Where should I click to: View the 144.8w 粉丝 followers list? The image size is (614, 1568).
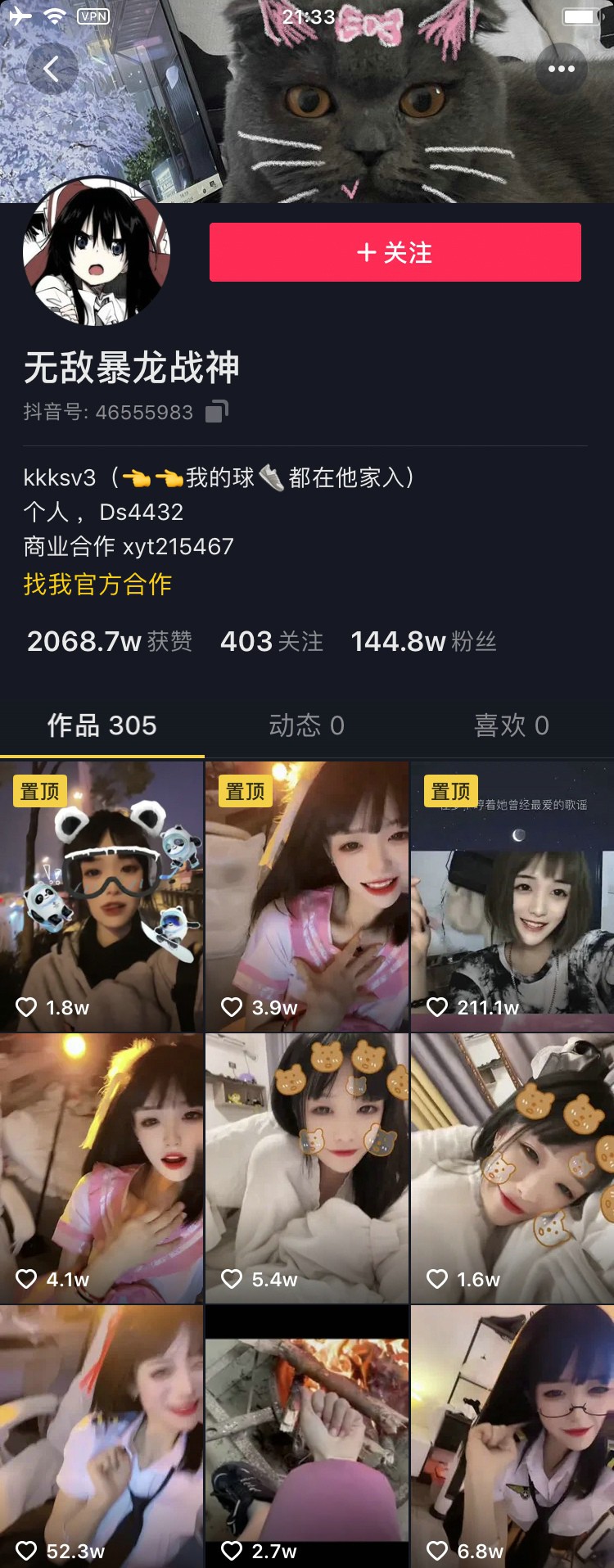tap(423, 641)
